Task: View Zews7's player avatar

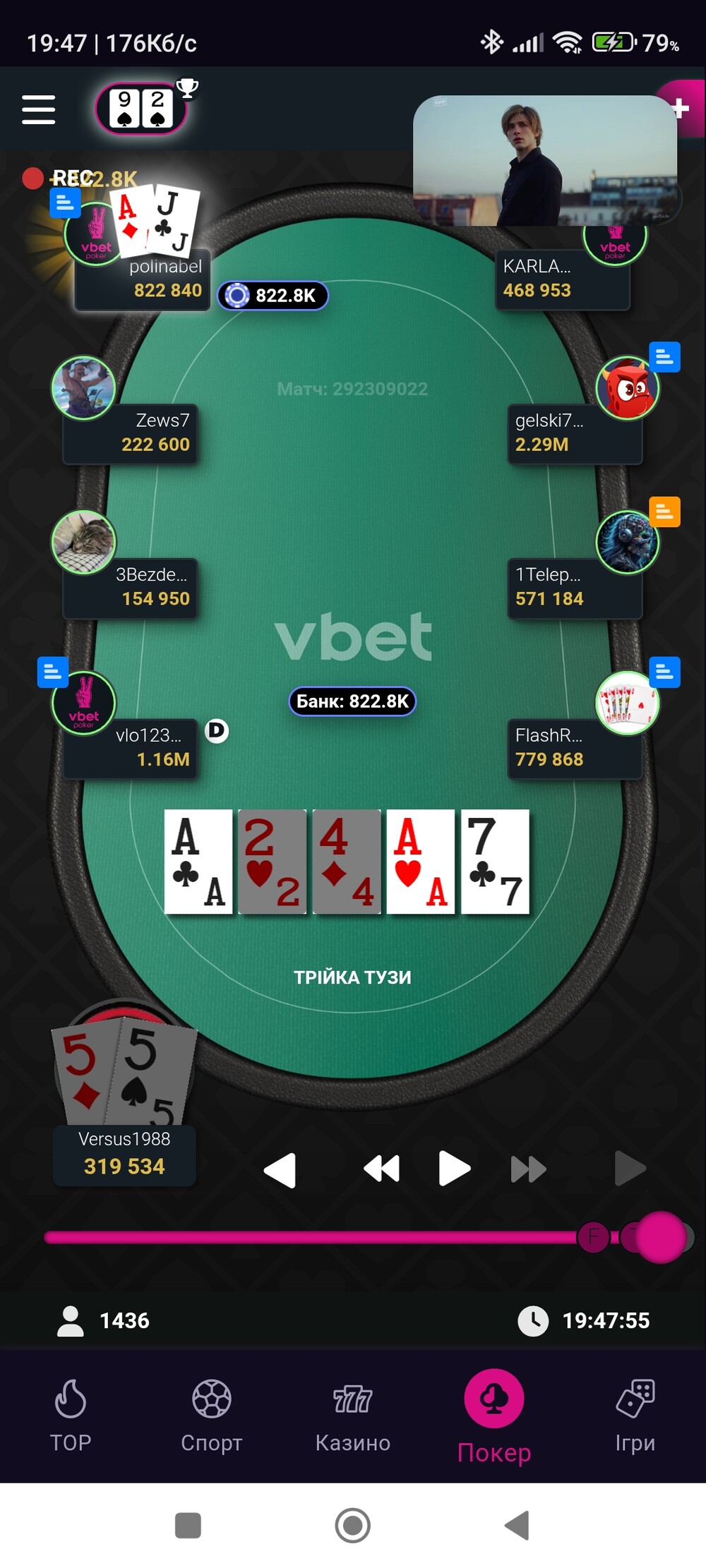Action: (x=83, y=388)
